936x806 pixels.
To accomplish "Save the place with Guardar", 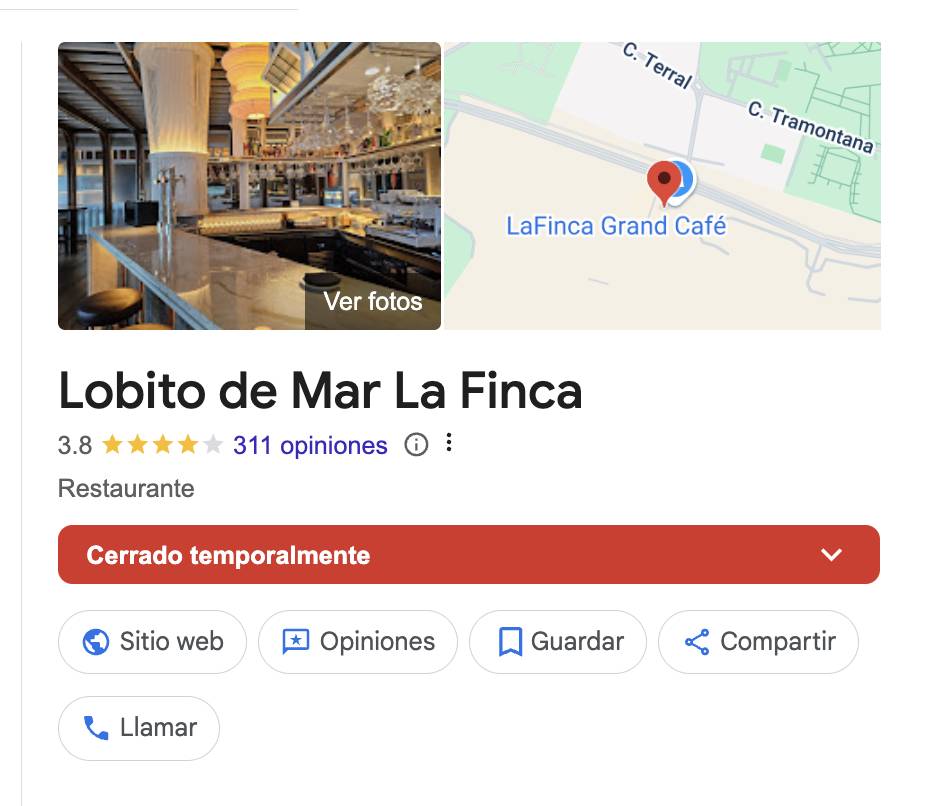I will point(558,642).
